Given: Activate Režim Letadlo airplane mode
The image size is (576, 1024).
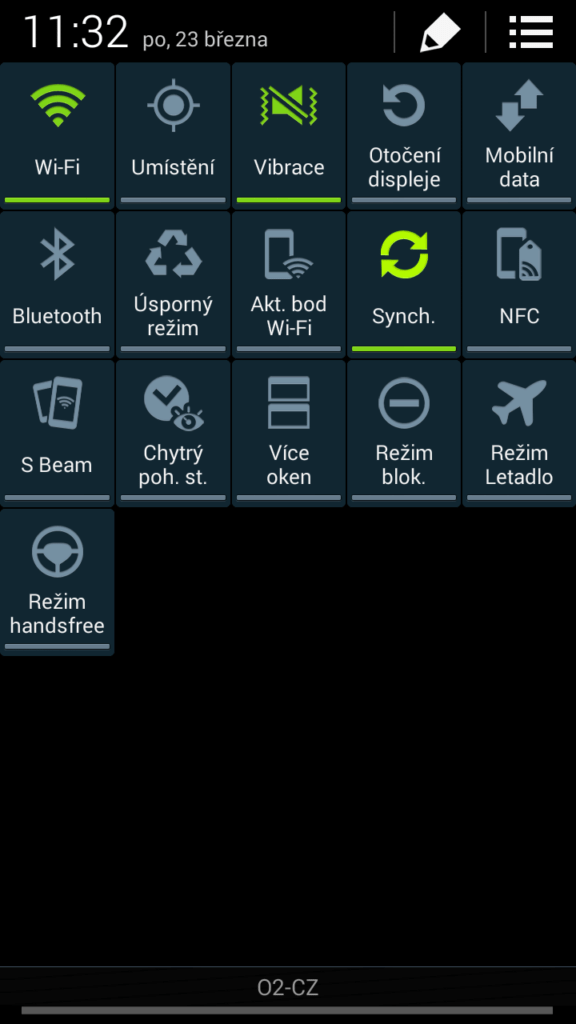Looking at the screenshot, I should pos(519,432).
